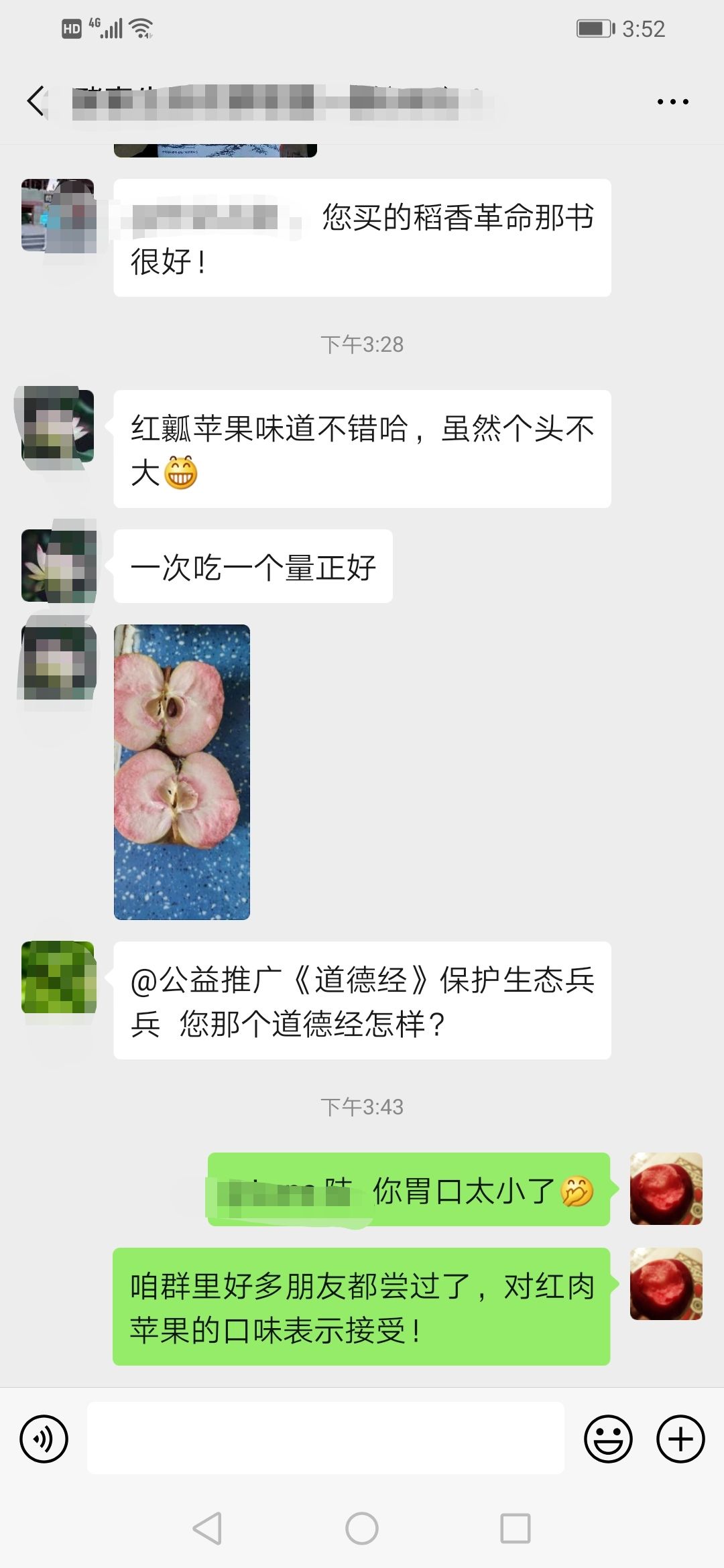
Task: Open the plus attachments menu
Action: tap(680, 1439)
